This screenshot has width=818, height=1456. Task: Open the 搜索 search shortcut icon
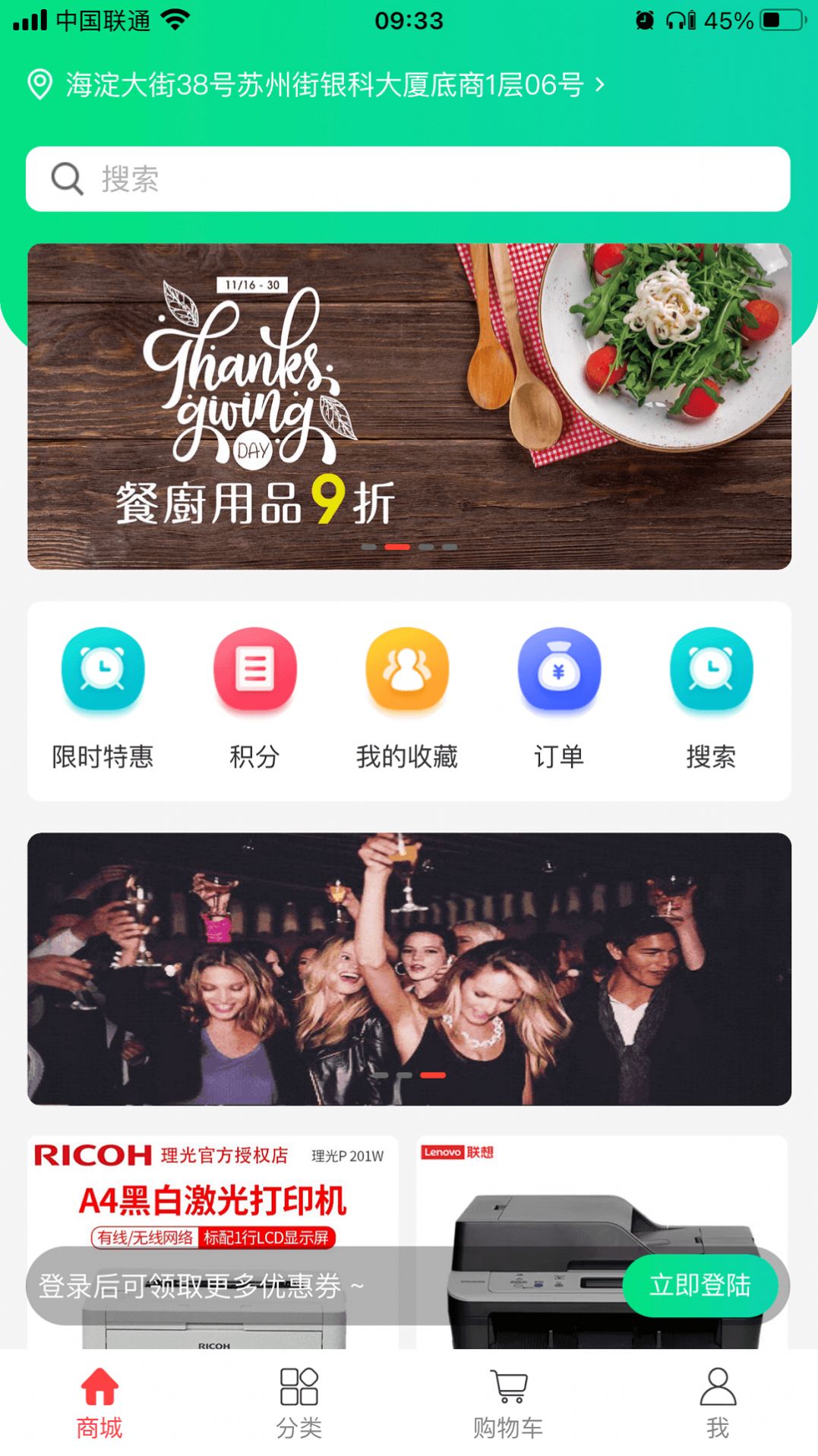[x=711, y=671]
